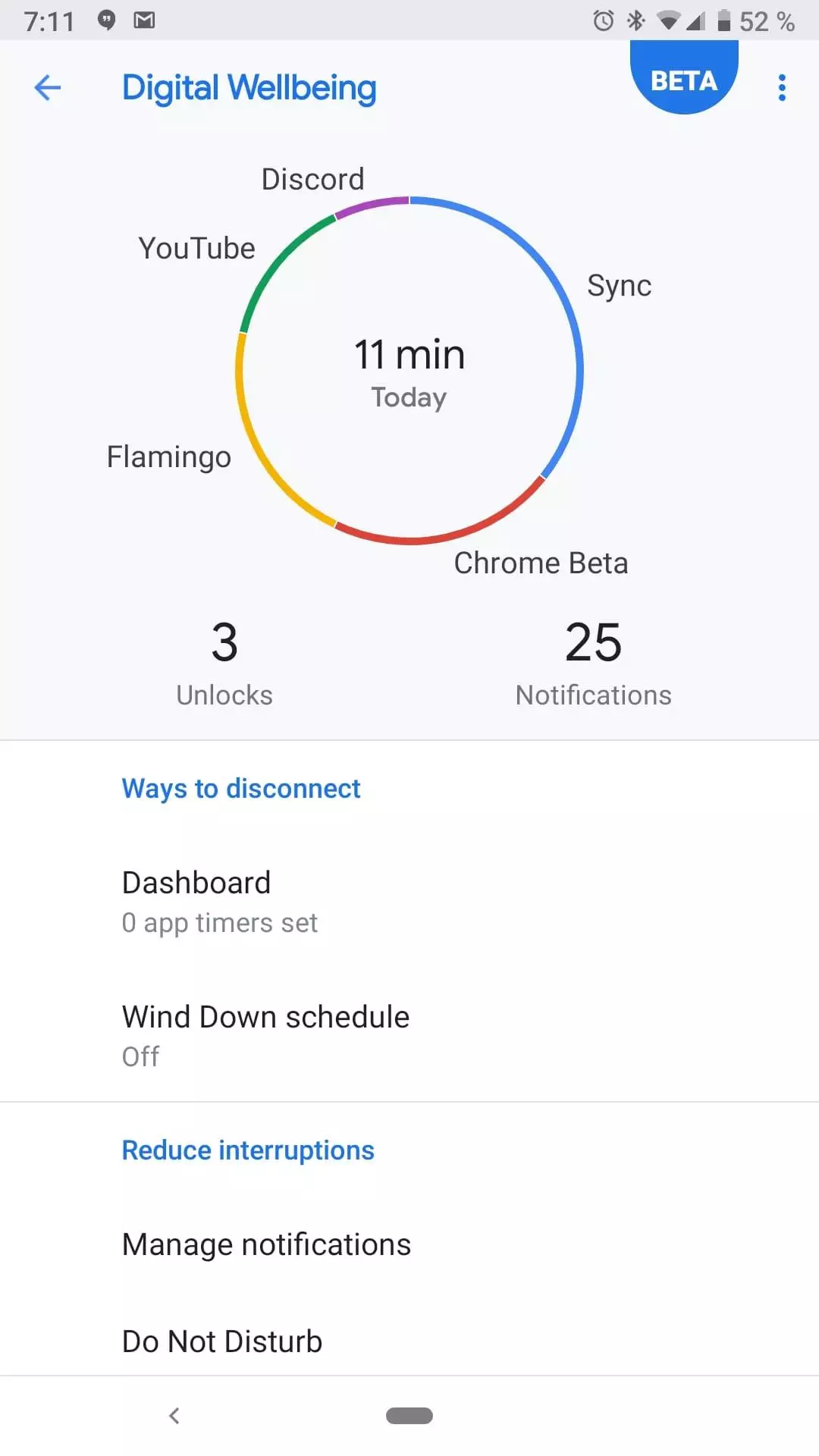Tap the 11 min Today usage circle
Image resolution: width=819 pixels, height=1456 pixels.
[409, 371]
